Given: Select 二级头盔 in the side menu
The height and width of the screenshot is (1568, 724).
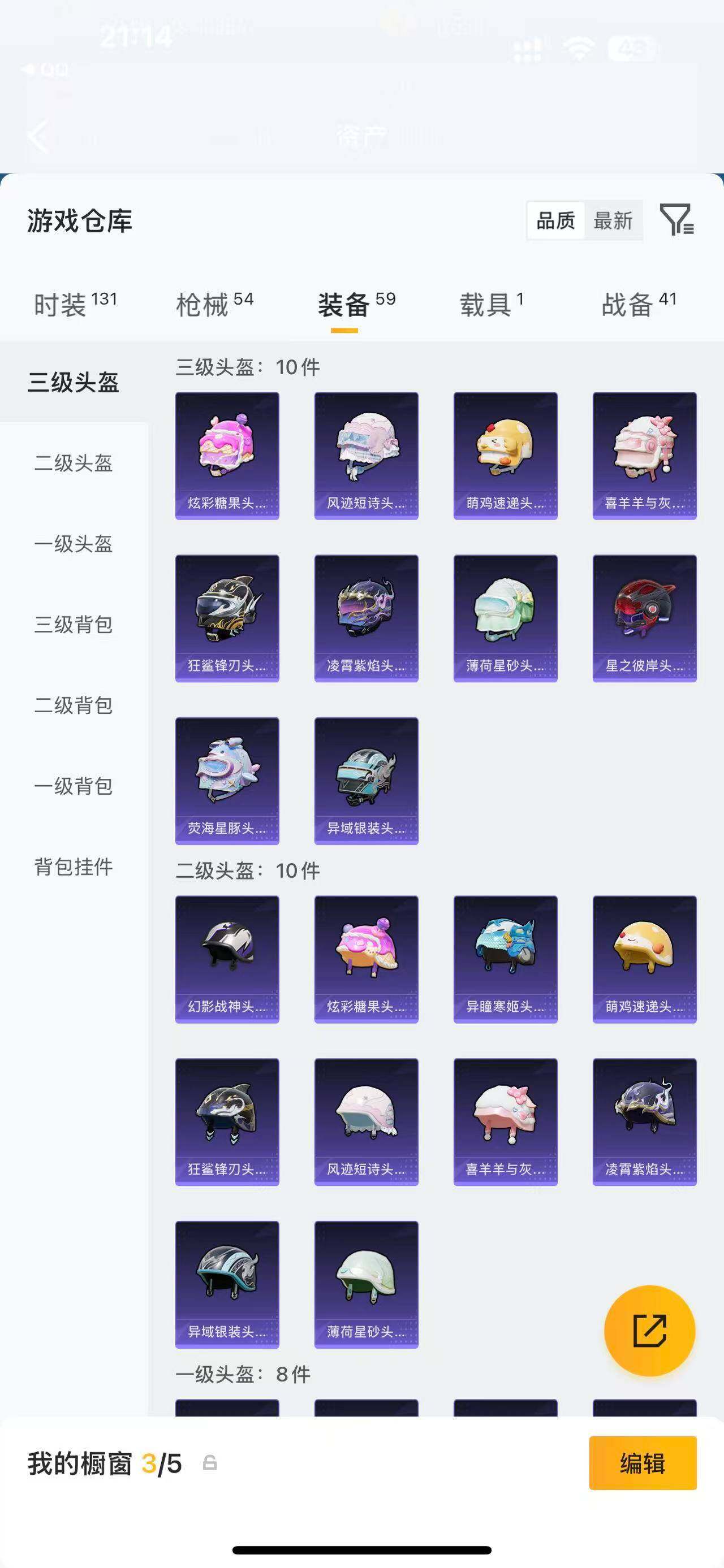Looking at the screenshot, I should point(74,463).
